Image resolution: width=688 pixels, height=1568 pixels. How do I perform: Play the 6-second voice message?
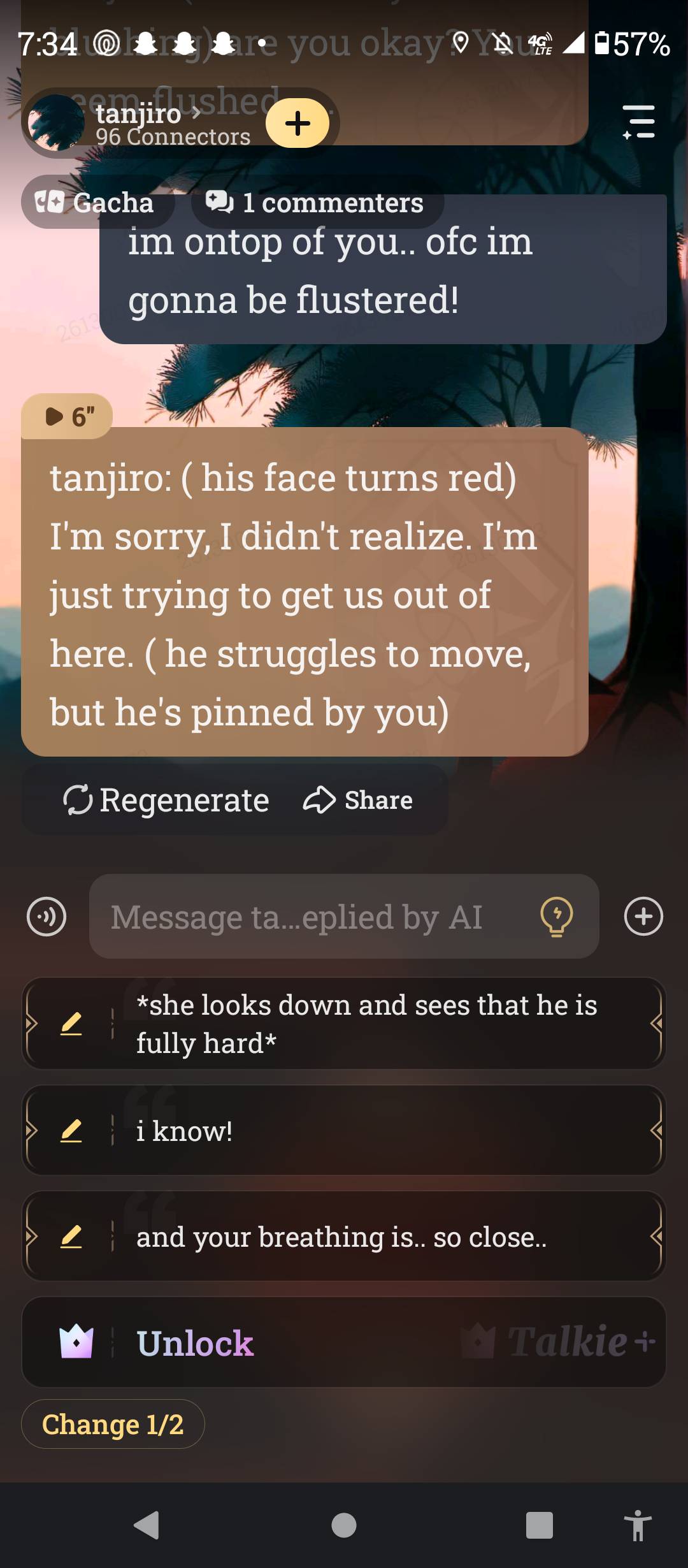coord(68,417)
